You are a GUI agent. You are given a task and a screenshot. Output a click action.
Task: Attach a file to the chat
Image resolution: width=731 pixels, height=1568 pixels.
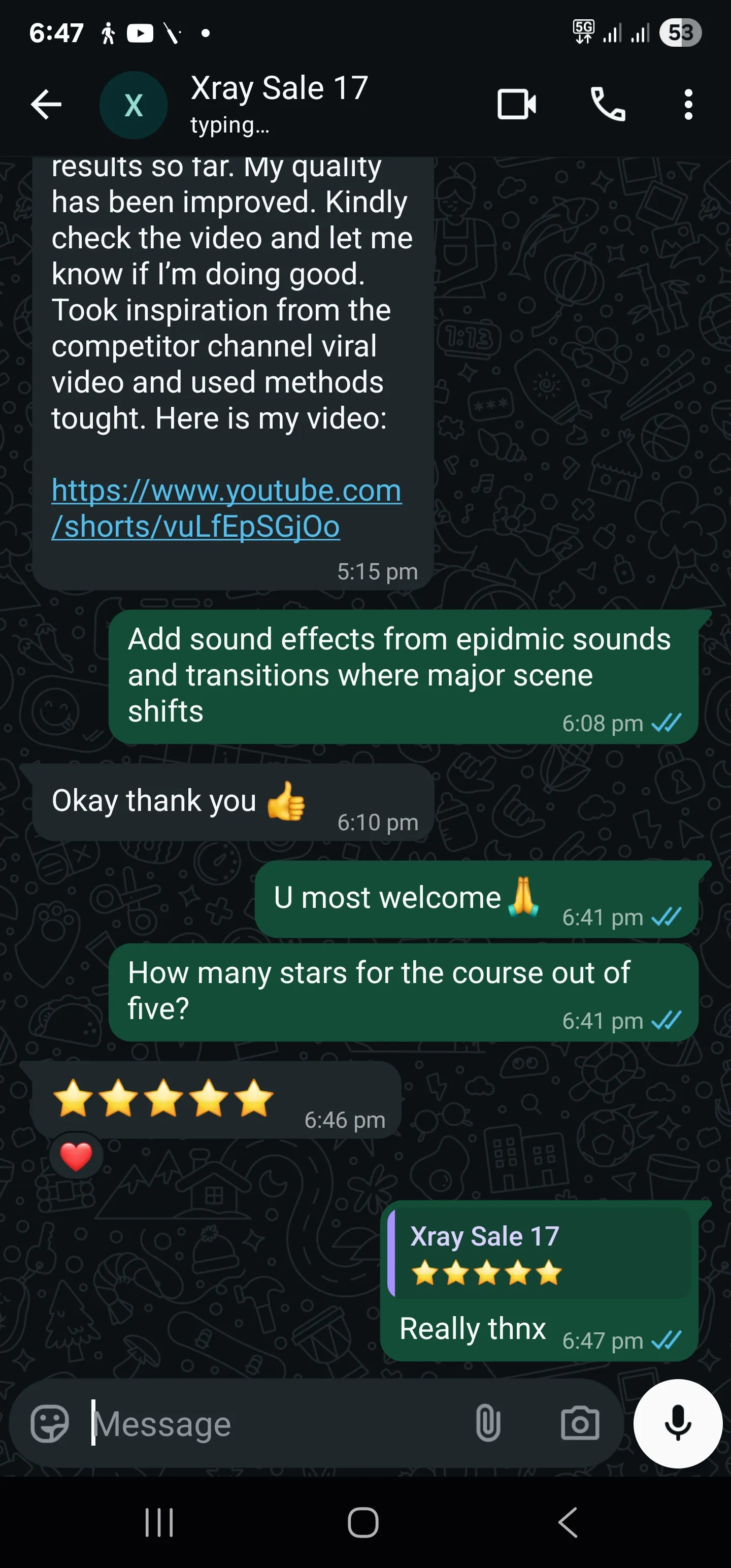[x=487, y=1424]
